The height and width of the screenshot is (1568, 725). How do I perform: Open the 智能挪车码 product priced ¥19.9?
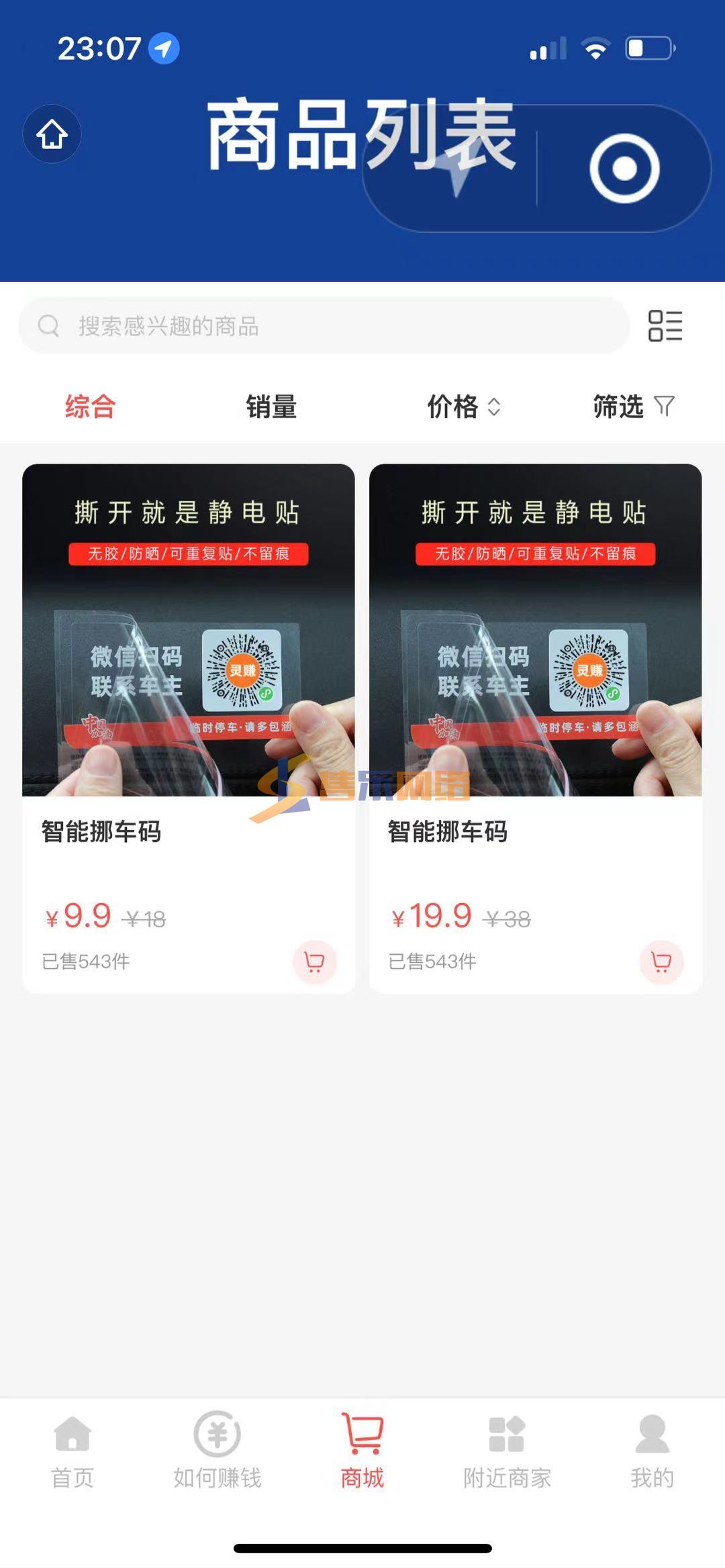[x=536, y=728]
